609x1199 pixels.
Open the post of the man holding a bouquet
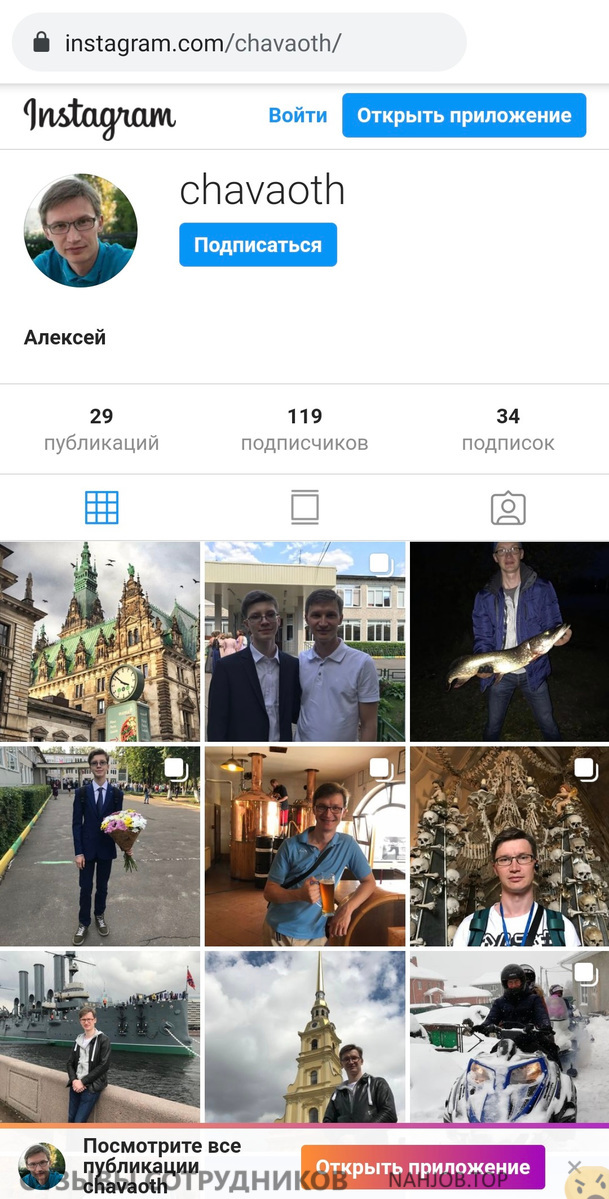[99, 846]
